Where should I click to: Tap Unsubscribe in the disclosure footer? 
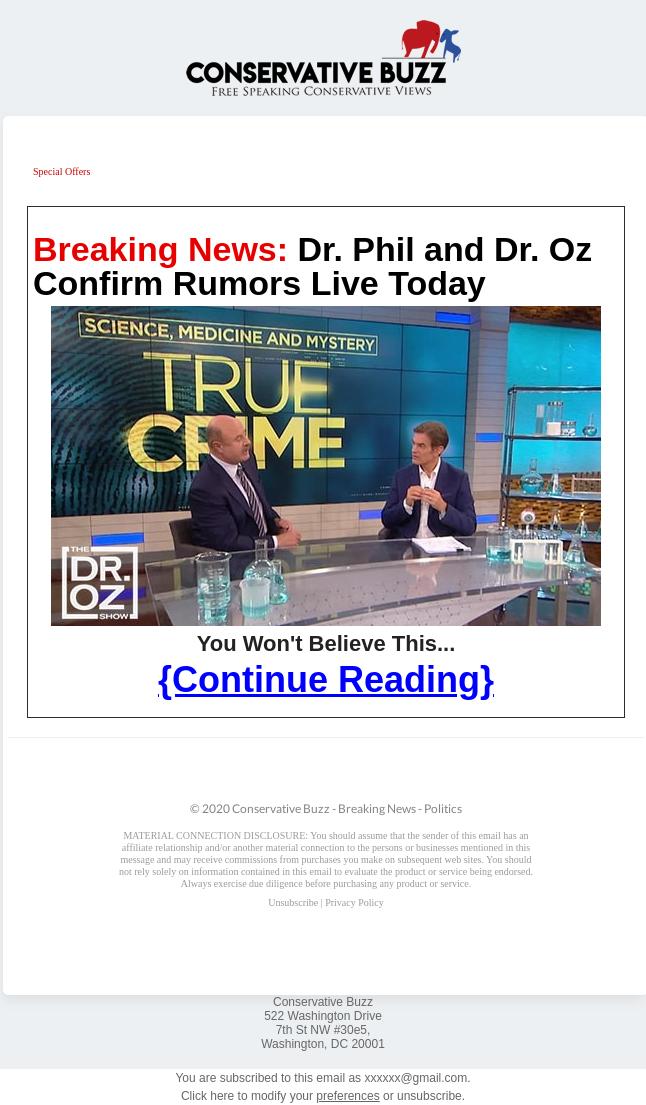(x=292, y=903)
